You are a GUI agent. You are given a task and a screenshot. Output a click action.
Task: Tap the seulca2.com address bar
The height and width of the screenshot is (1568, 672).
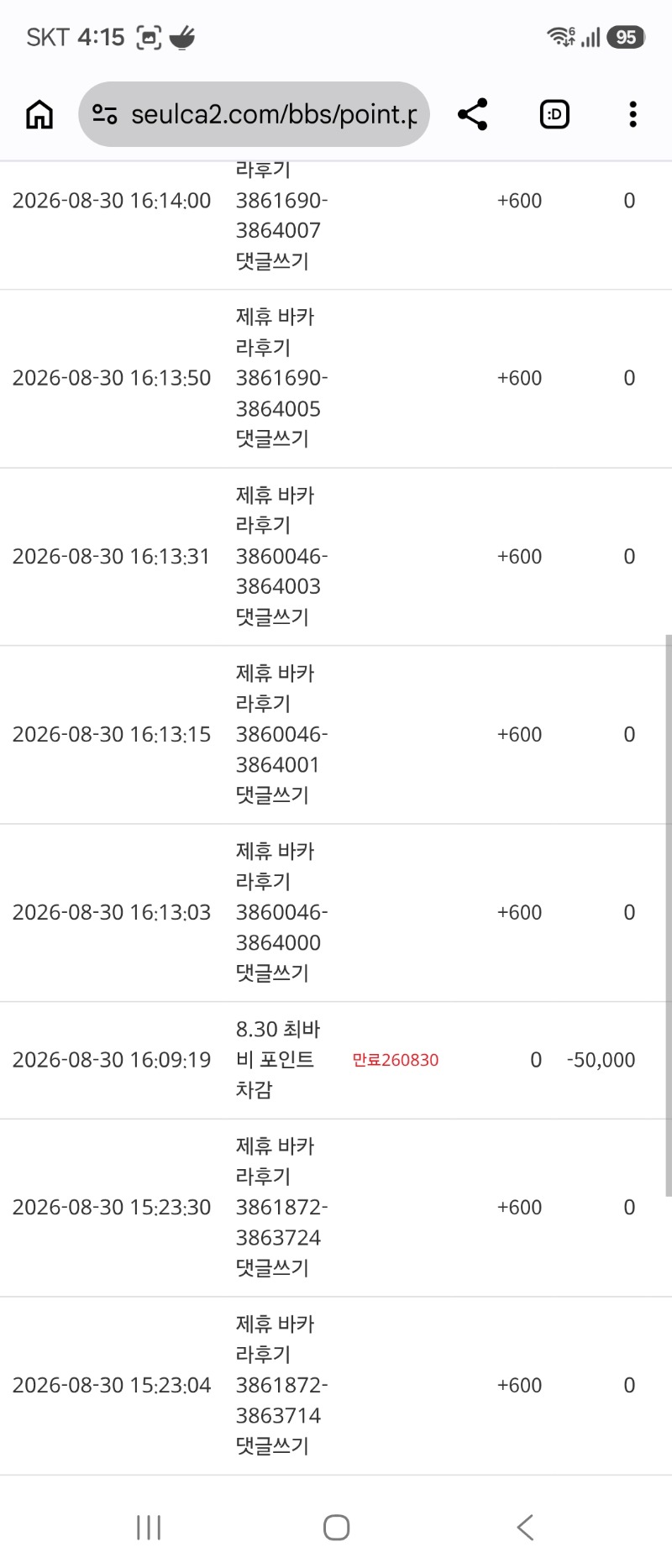pos(254,114)
